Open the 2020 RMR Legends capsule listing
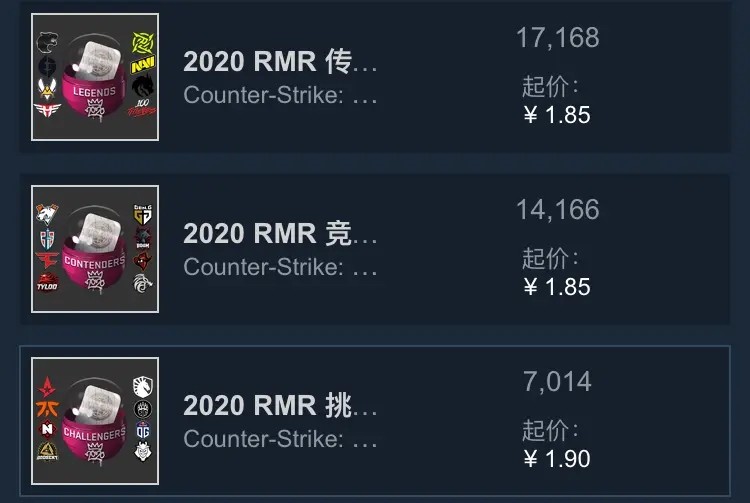Image resolution: width=750 pixels, height=503 pixels. pos(280,63)
